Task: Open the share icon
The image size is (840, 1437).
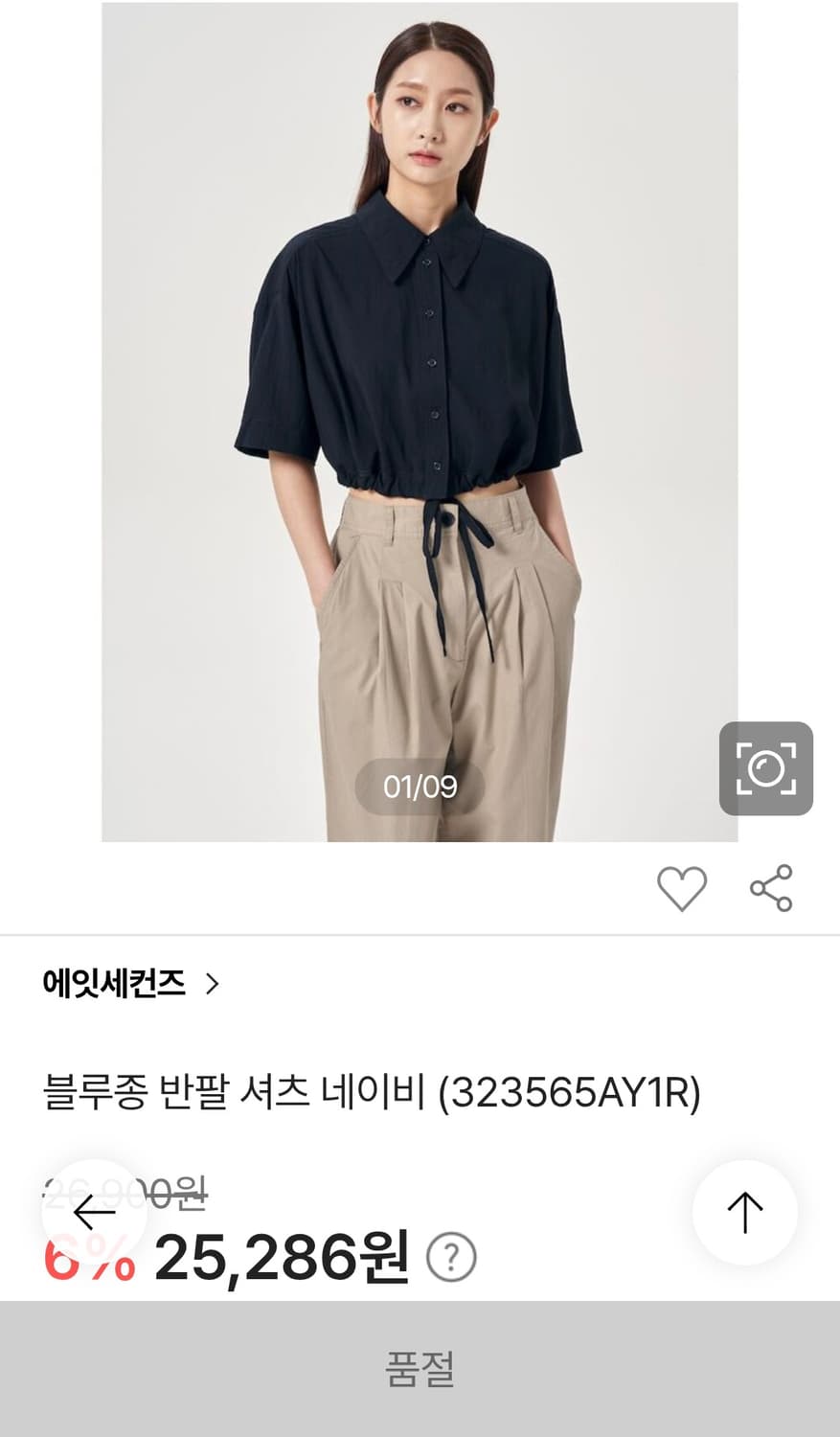Action: click(x=771, y=886)
